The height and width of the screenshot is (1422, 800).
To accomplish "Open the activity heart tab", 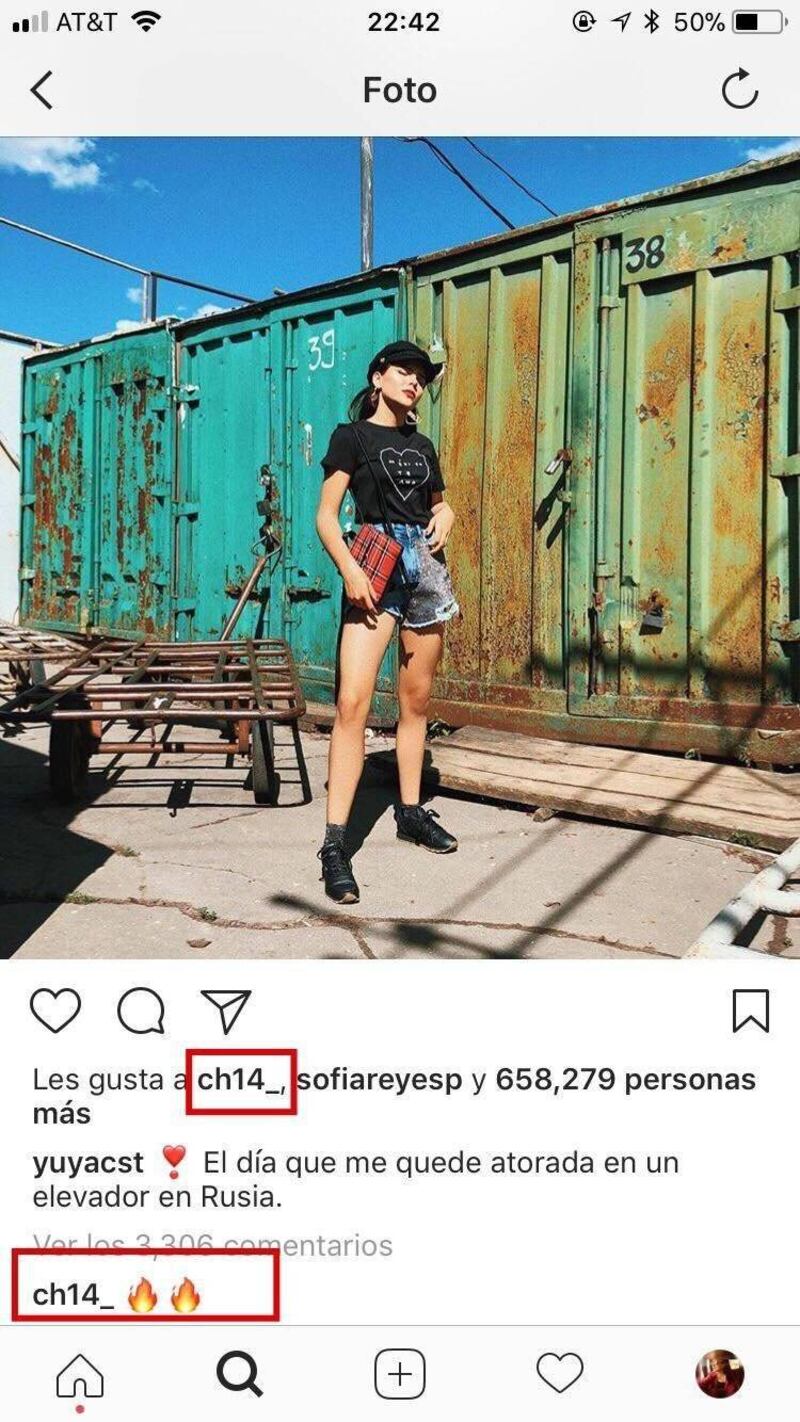I will [560, 1373].
